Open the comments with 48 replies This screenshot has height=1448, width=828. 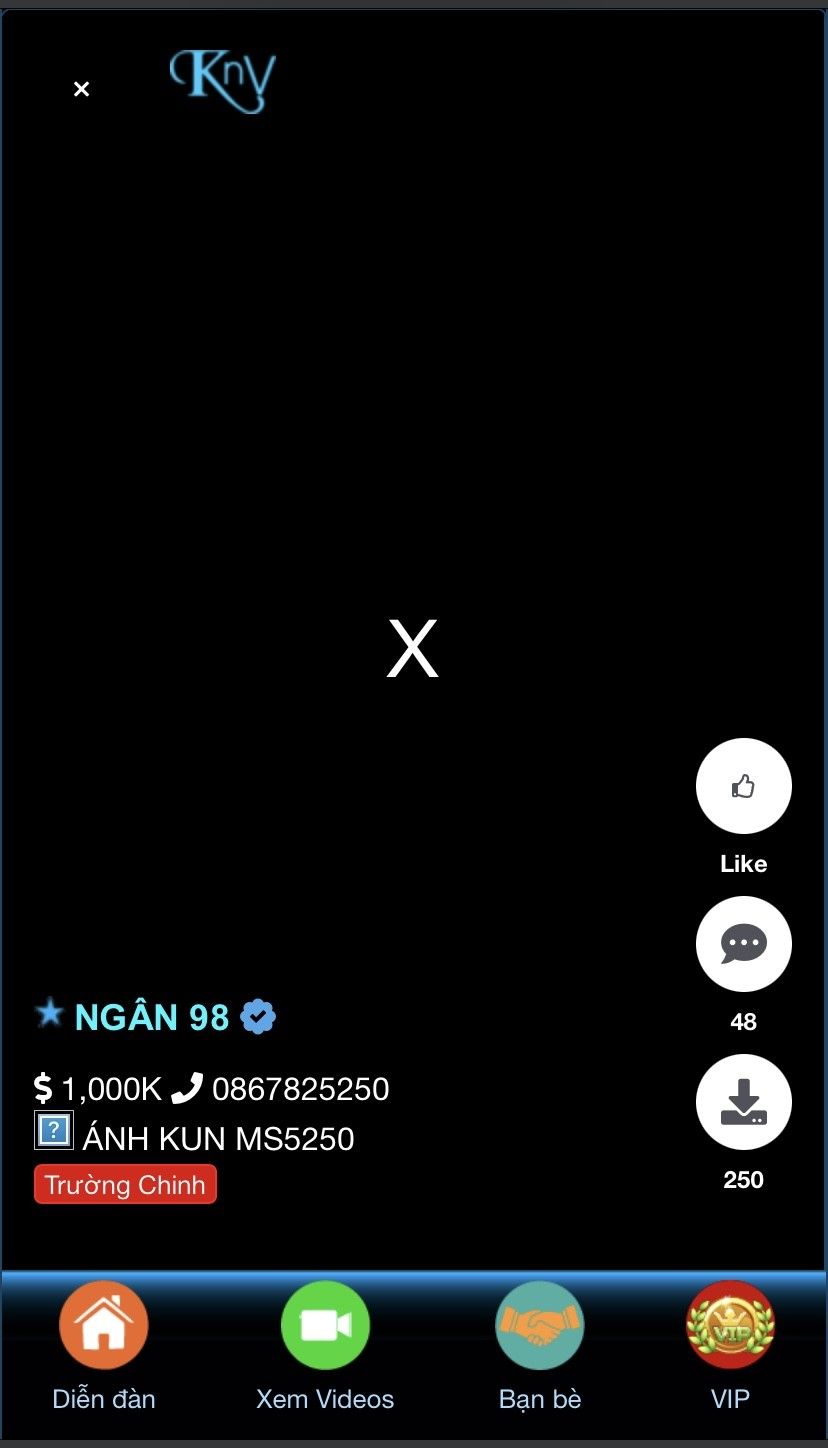point(743,944)
